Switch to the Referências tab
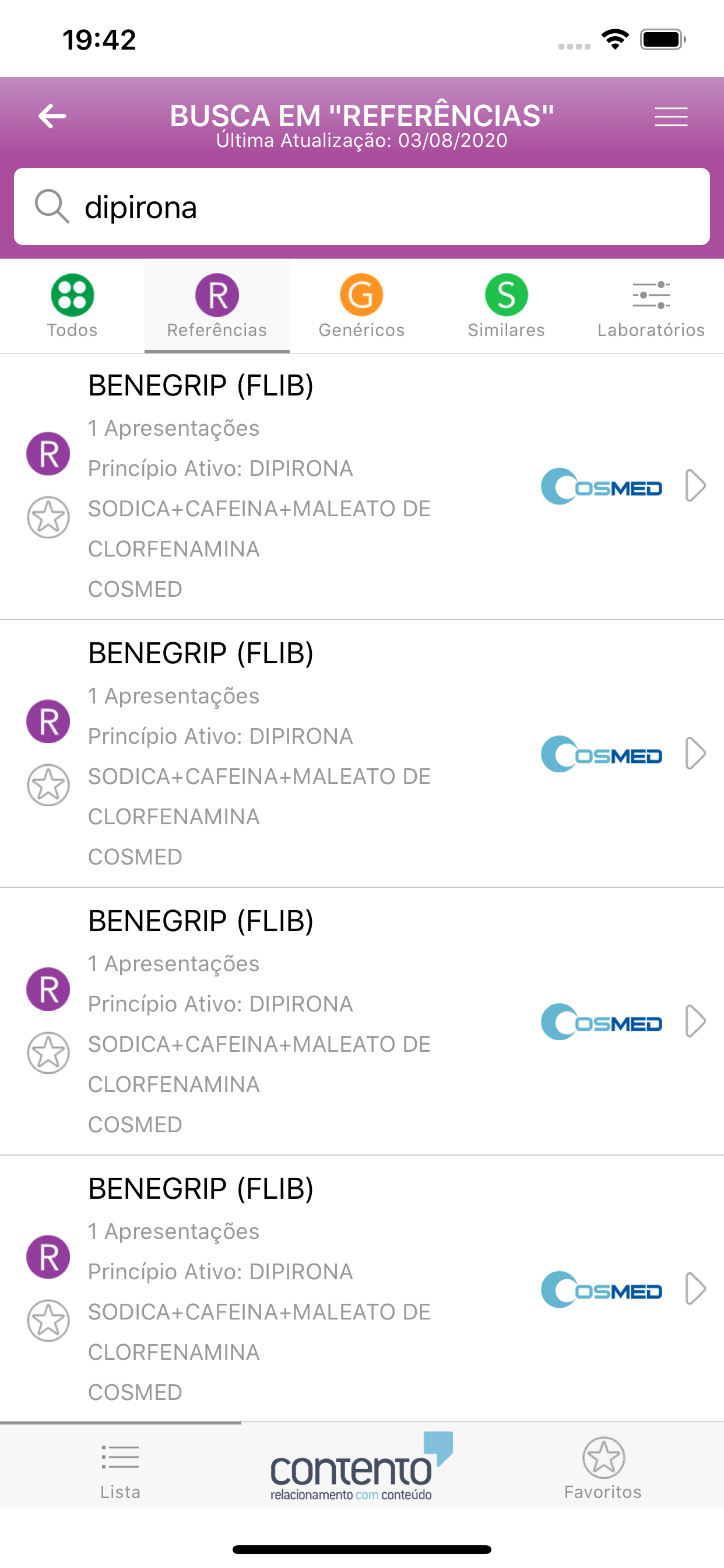 click(217, 304)
